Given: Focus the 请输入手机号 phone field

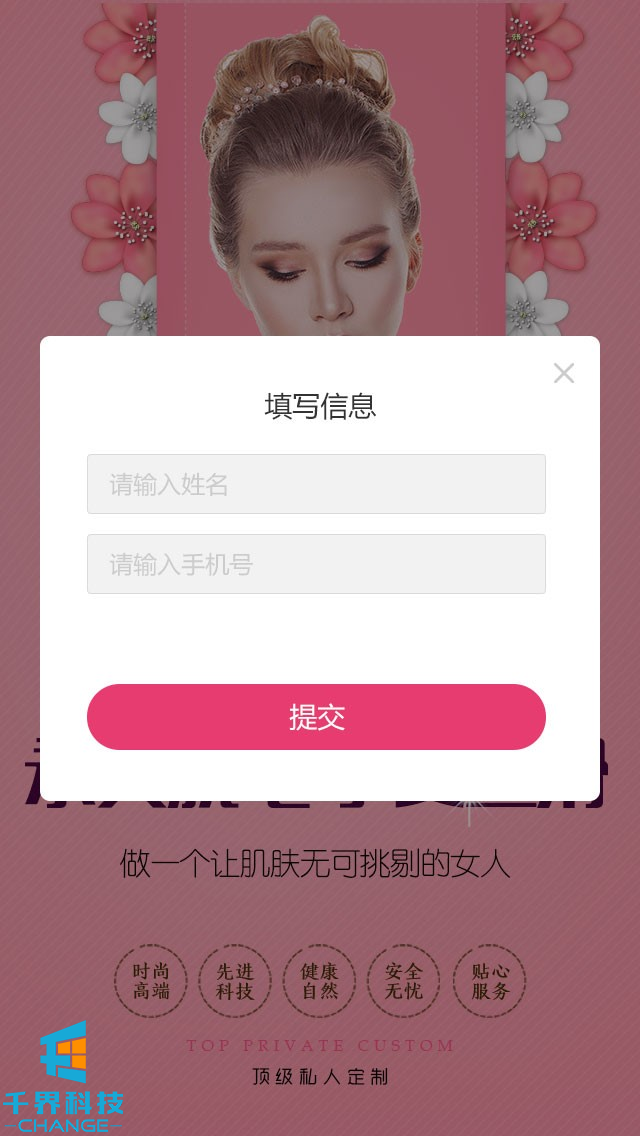Looking at the screenshot, I should [x=316, y=564].
